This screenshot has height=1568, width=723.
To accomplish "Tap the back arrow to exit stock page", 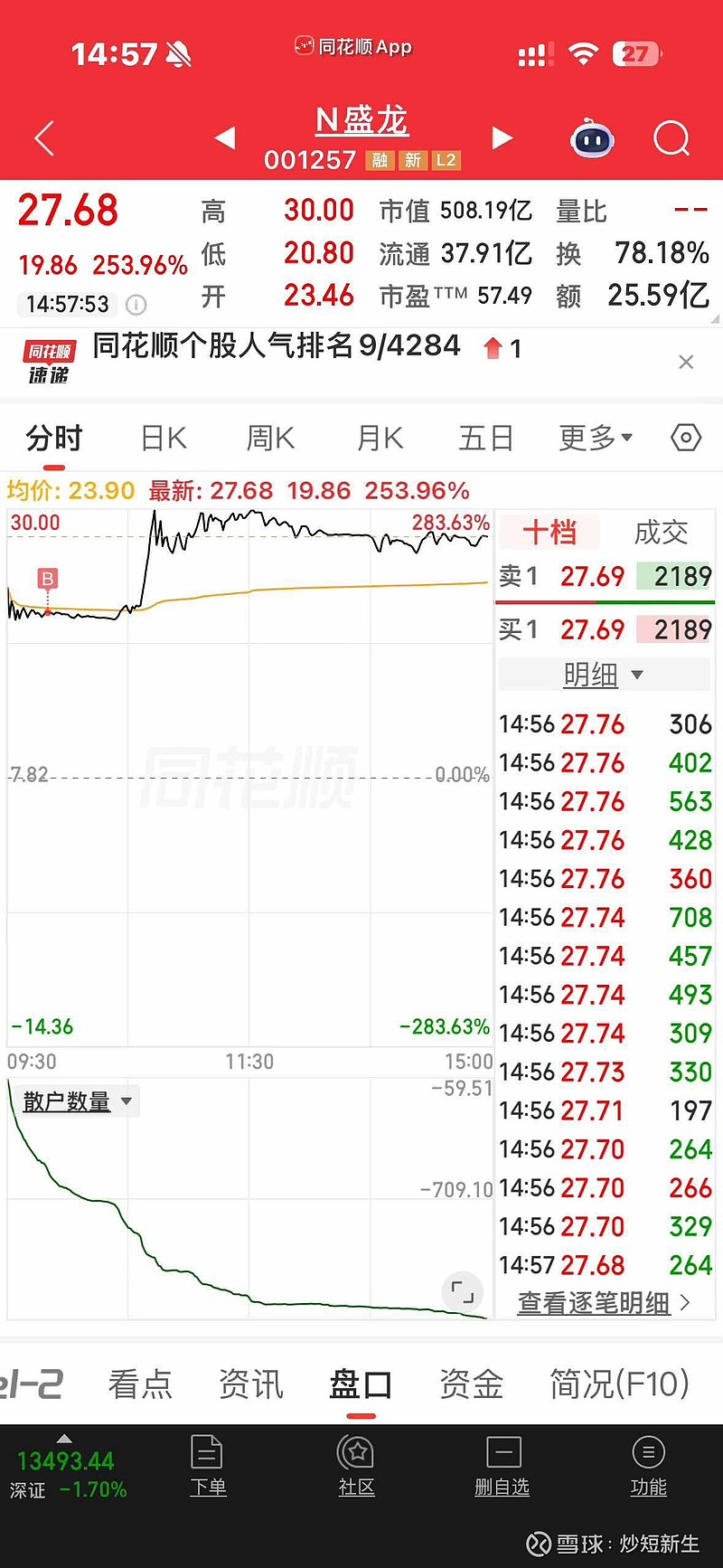I will (43, 137).
